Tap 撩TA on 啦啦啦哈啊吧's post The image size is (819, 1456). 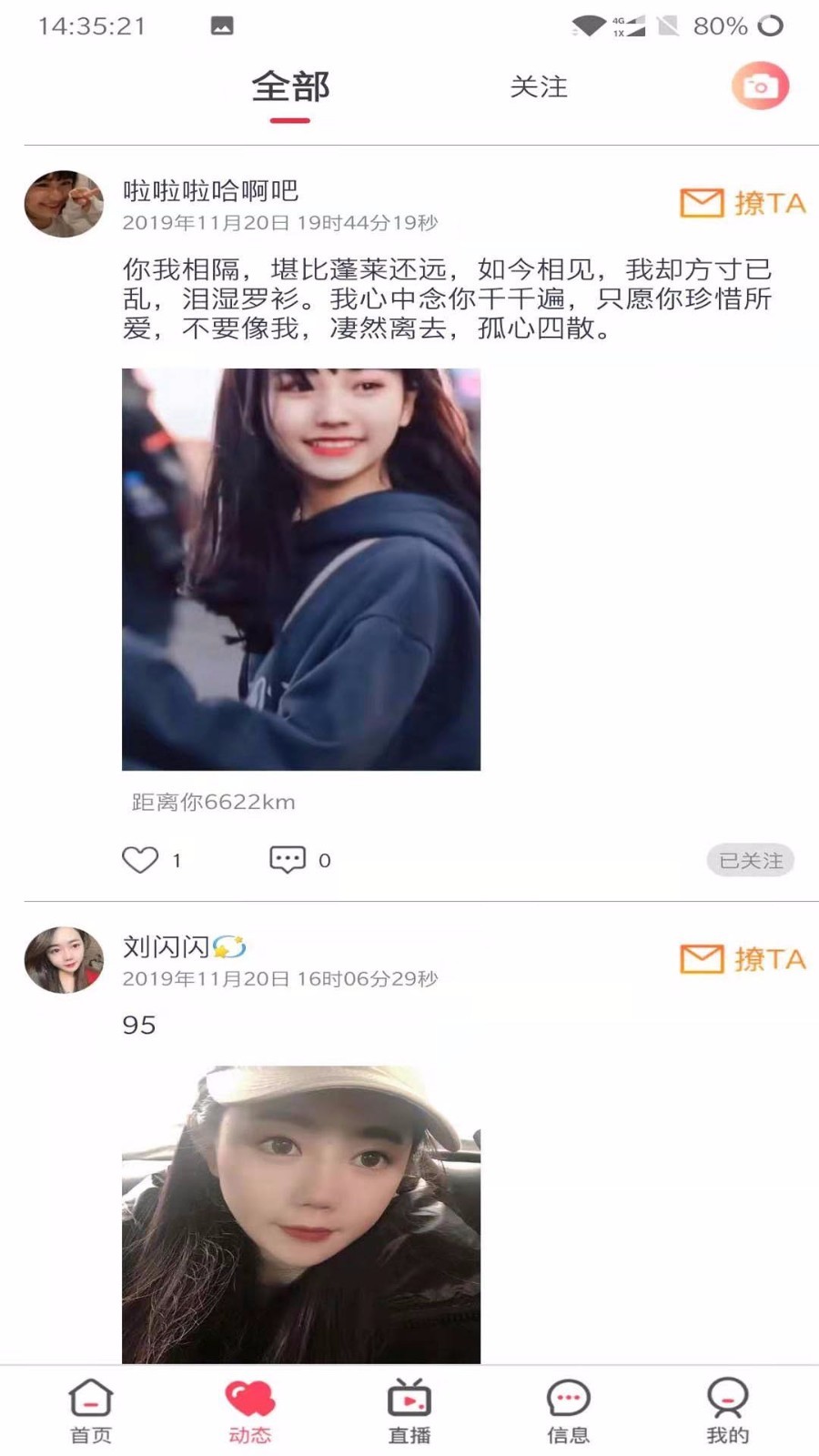click(x=743, y=203)
